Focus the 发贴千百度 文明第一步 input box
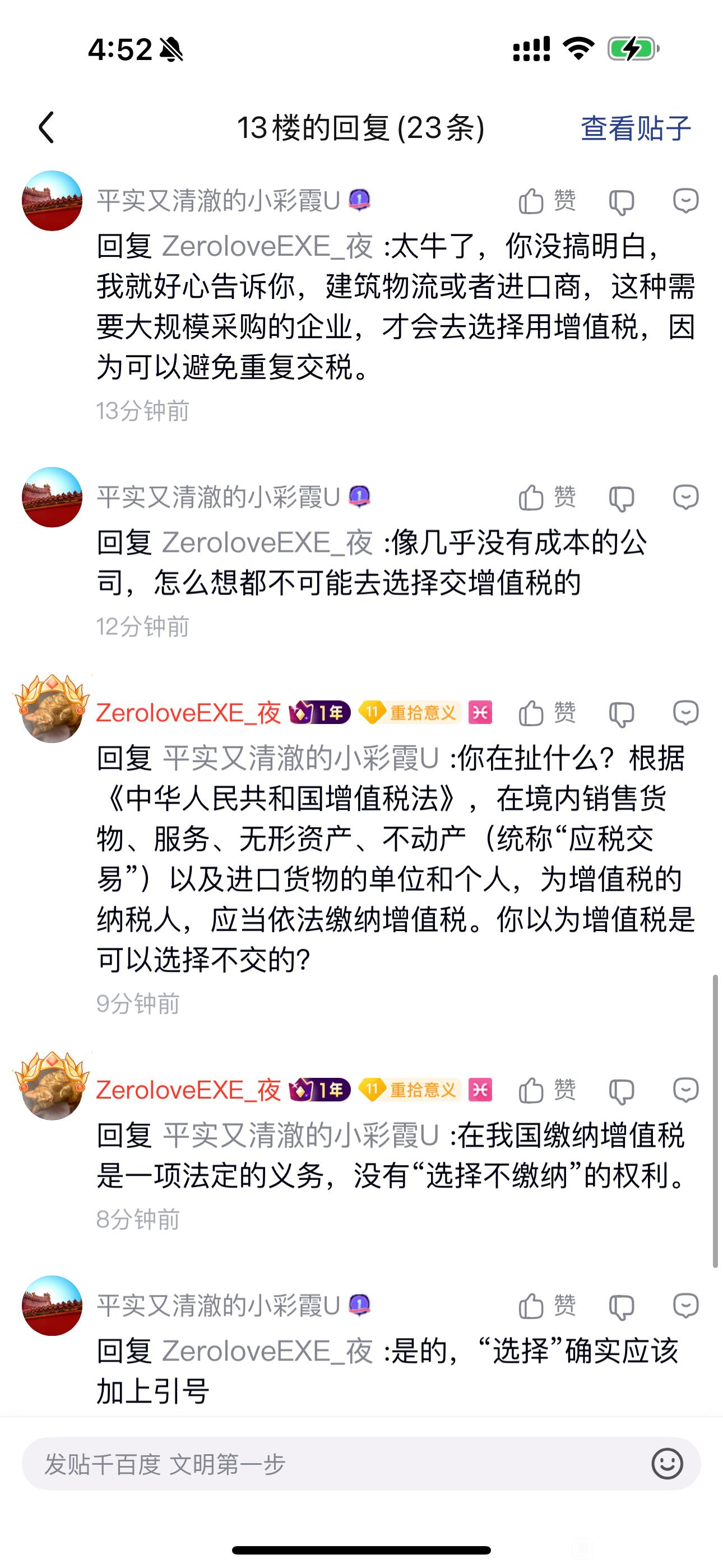 pos(328,1464)
